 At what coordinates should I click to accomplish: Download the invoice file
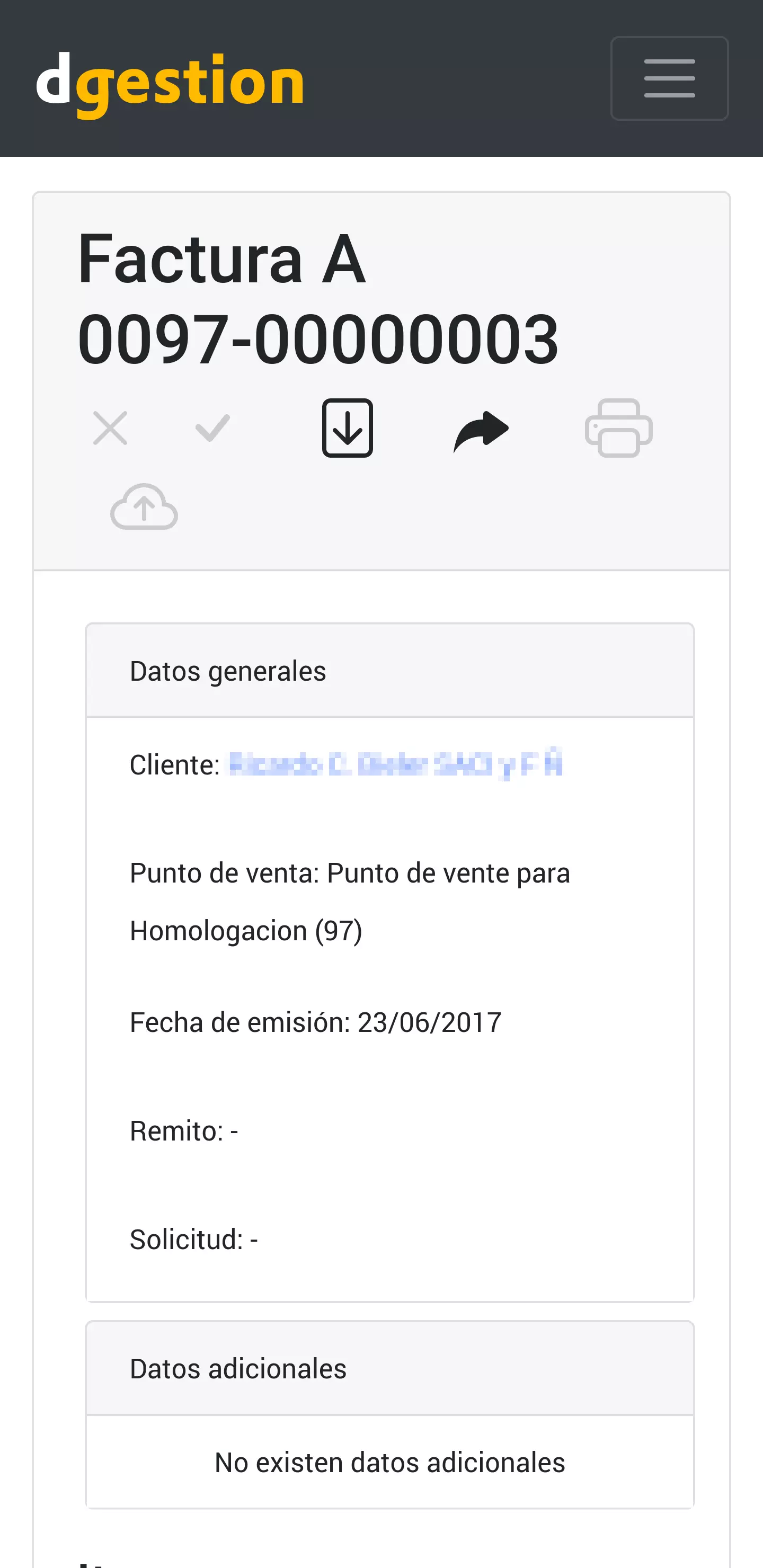pyautogui.click(x=347, y=428)
